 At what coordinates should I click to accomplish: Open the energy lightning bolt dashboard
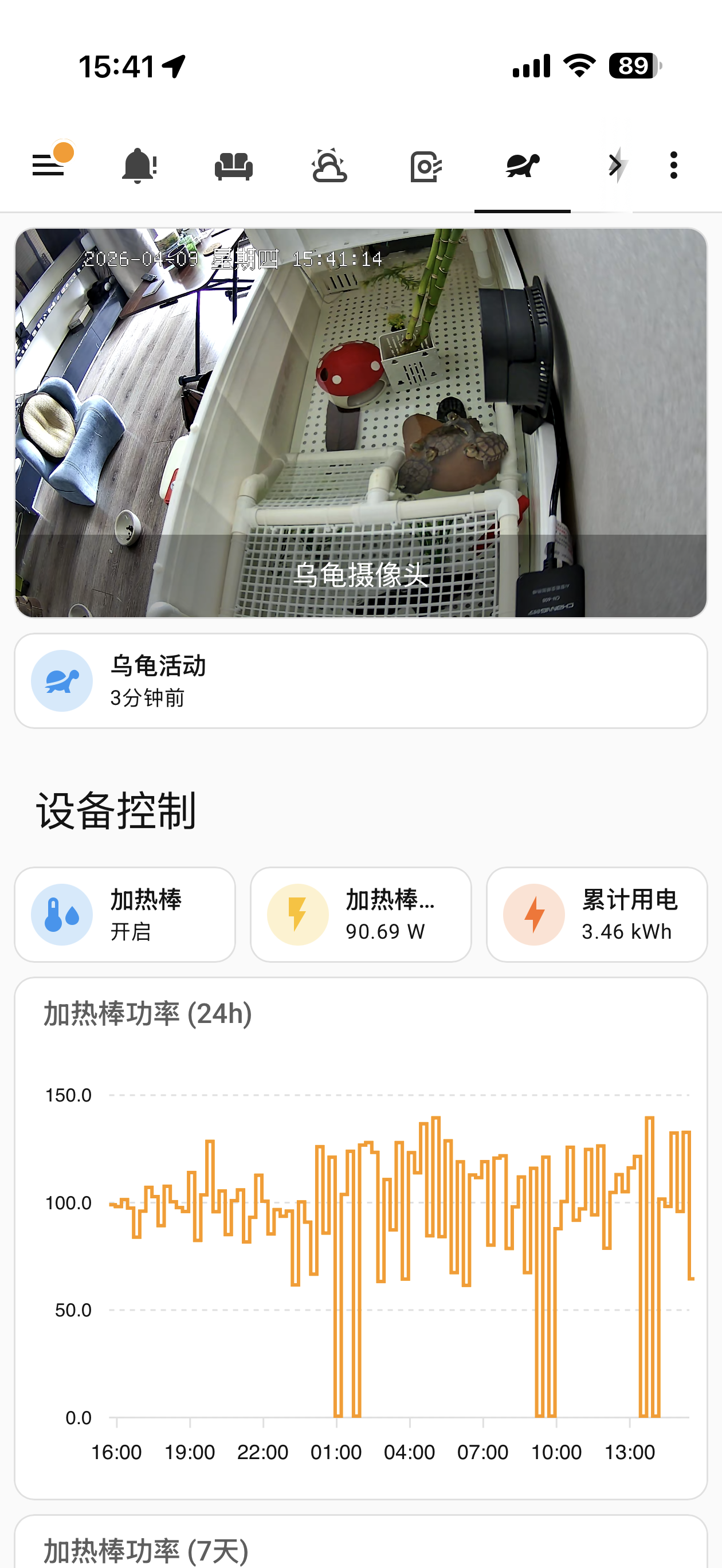click(x=617, y=164)
